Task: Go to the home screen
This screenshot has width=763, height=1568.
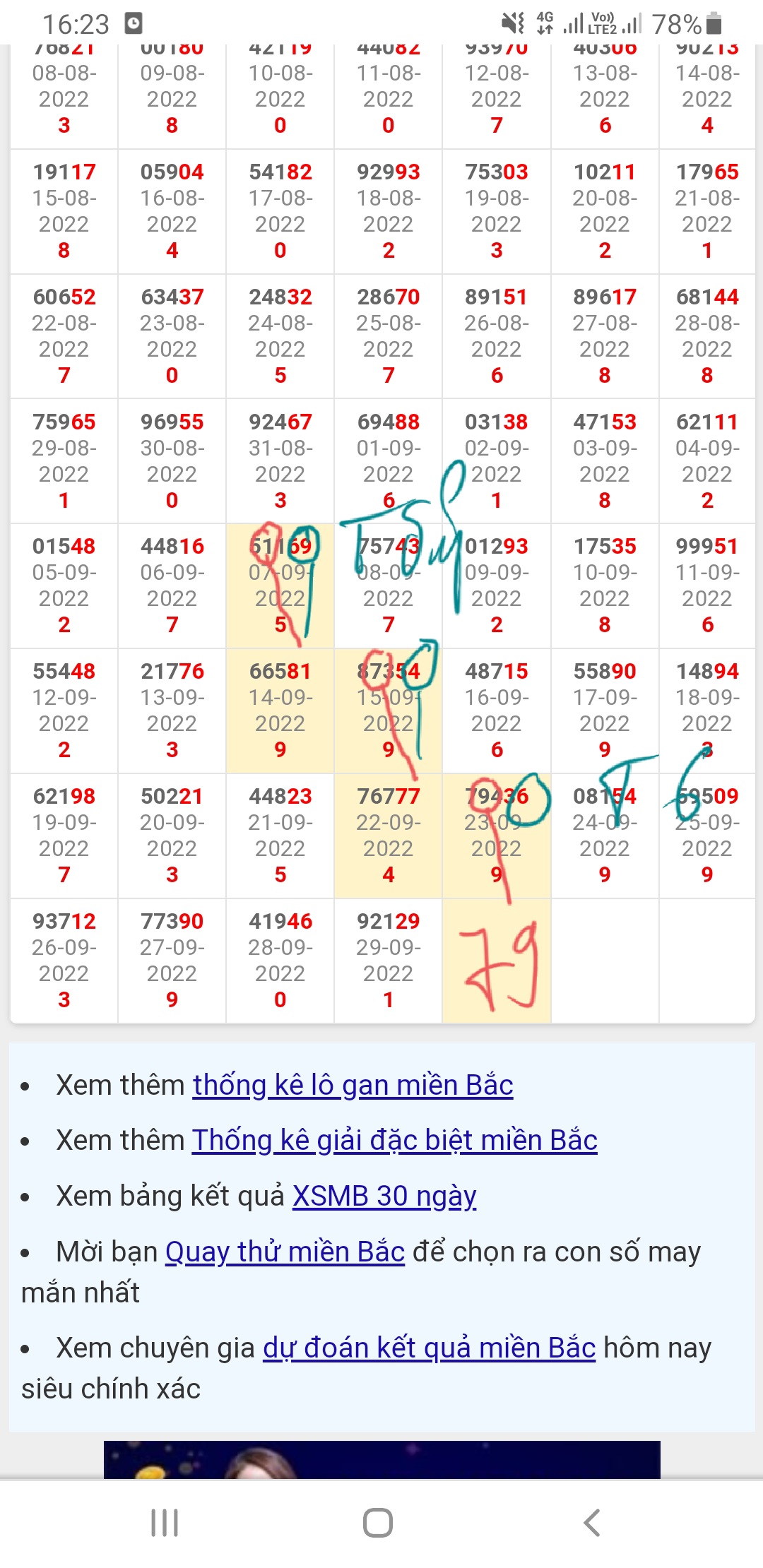Action: (378, 1522)
